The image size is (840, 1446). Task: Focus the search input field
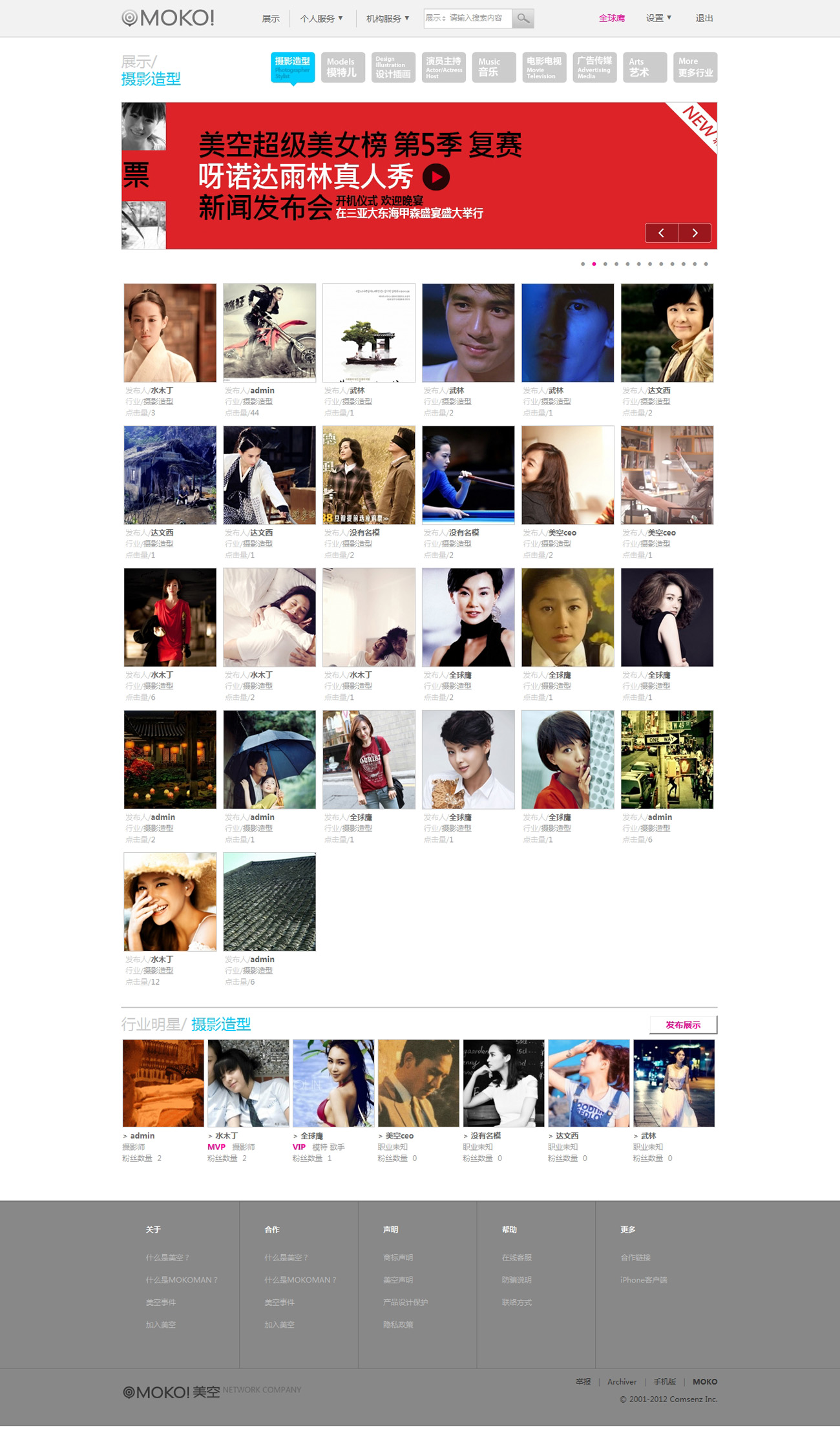coord(478,18)
